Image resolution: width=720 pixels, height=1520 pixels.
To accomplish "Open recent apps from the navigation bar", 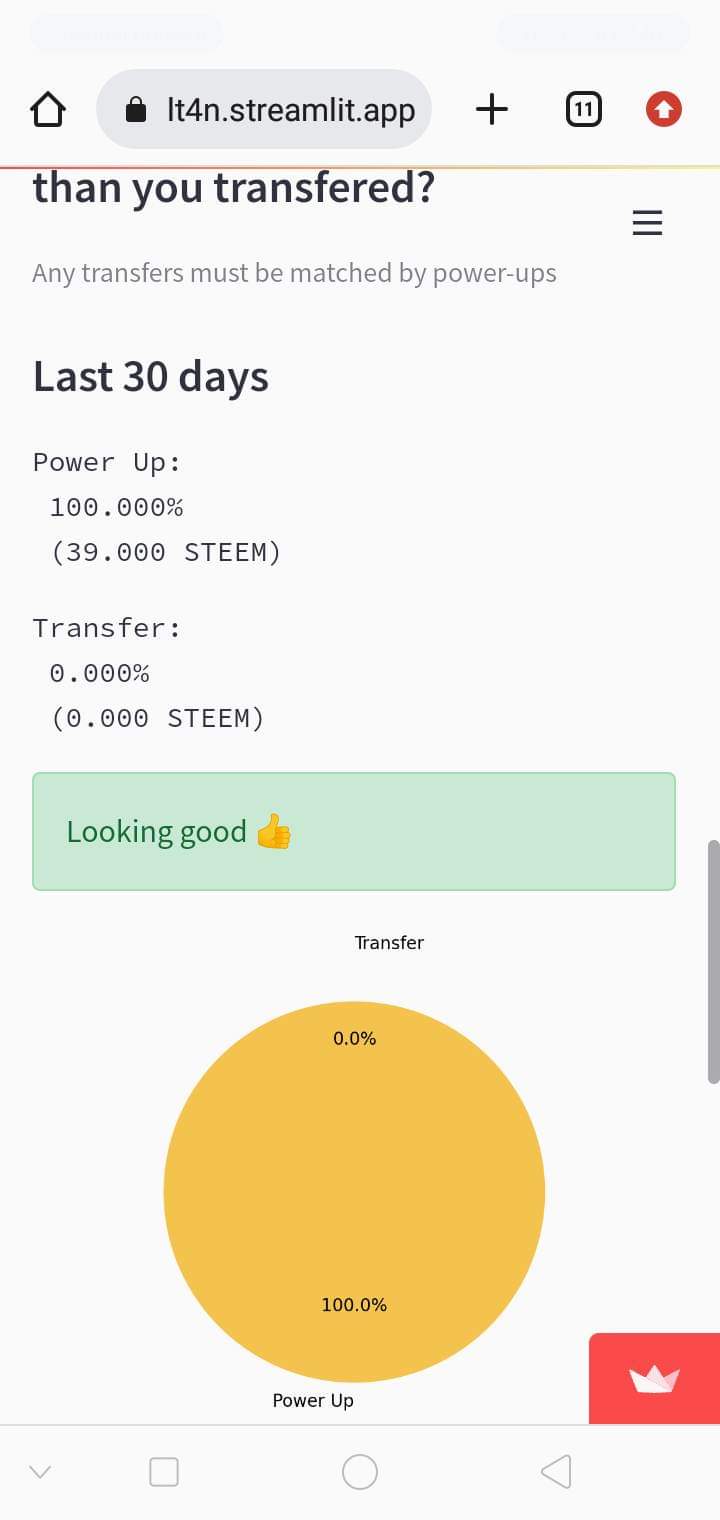I will [164, 1471].
